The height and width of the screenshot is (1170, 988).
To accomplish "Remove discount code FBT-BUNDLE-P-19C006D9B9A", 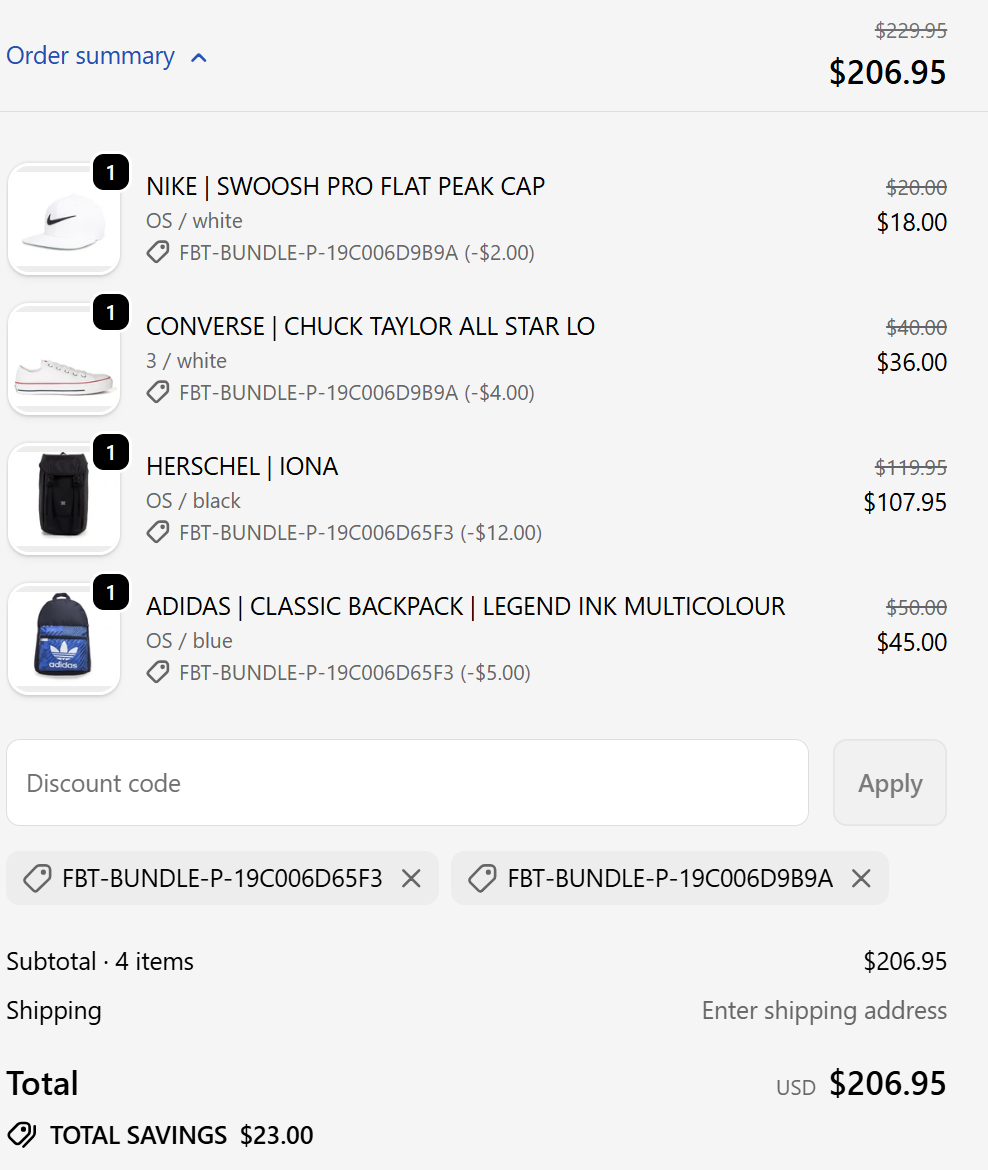I will point(861,879).
